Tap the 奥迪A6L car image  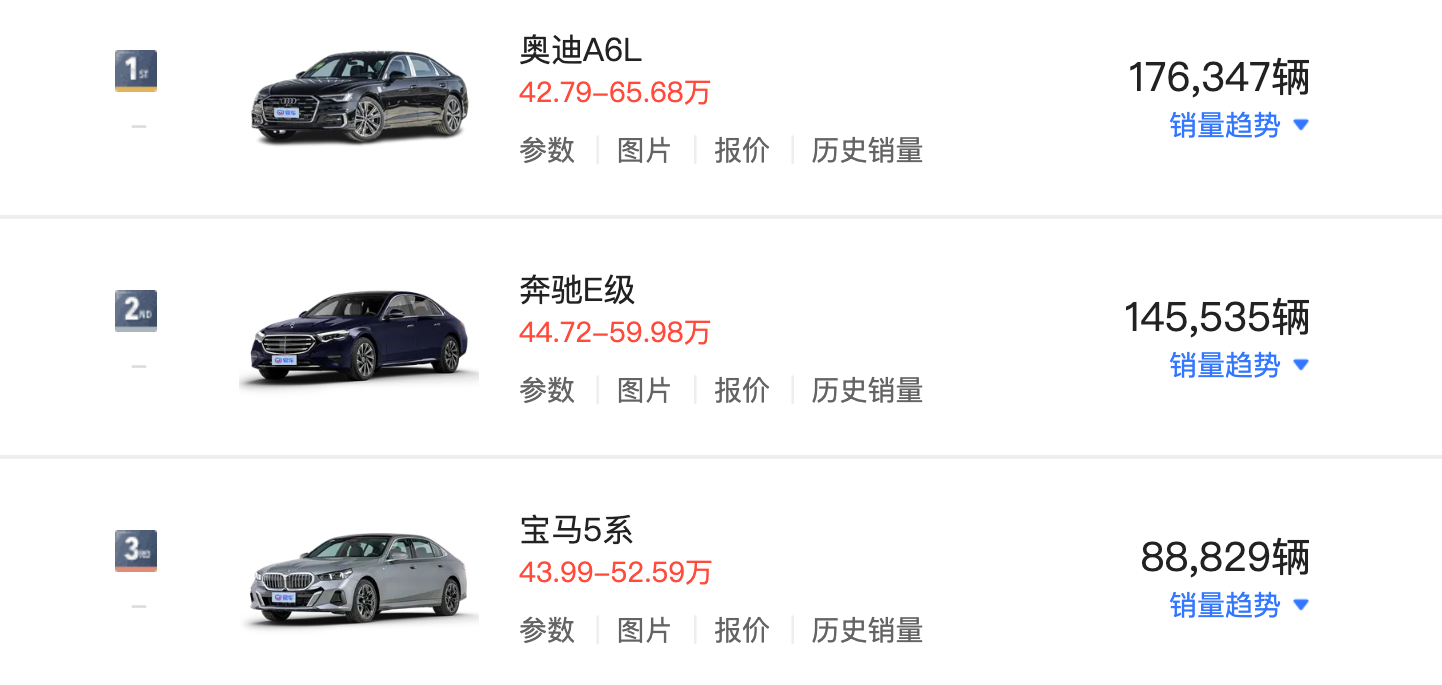[x=360, y=98]
